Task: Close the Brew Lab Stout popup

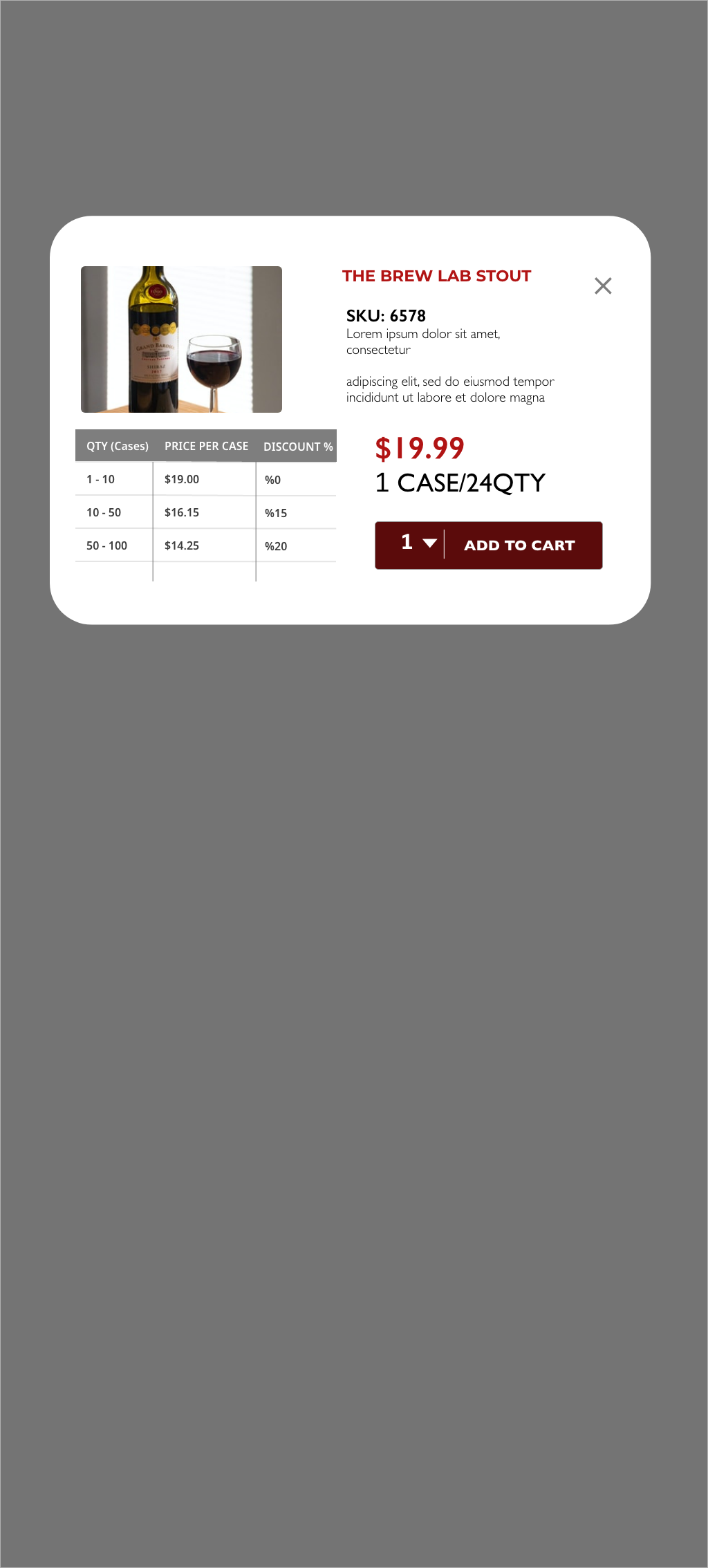Action: (x=603, y=286)
